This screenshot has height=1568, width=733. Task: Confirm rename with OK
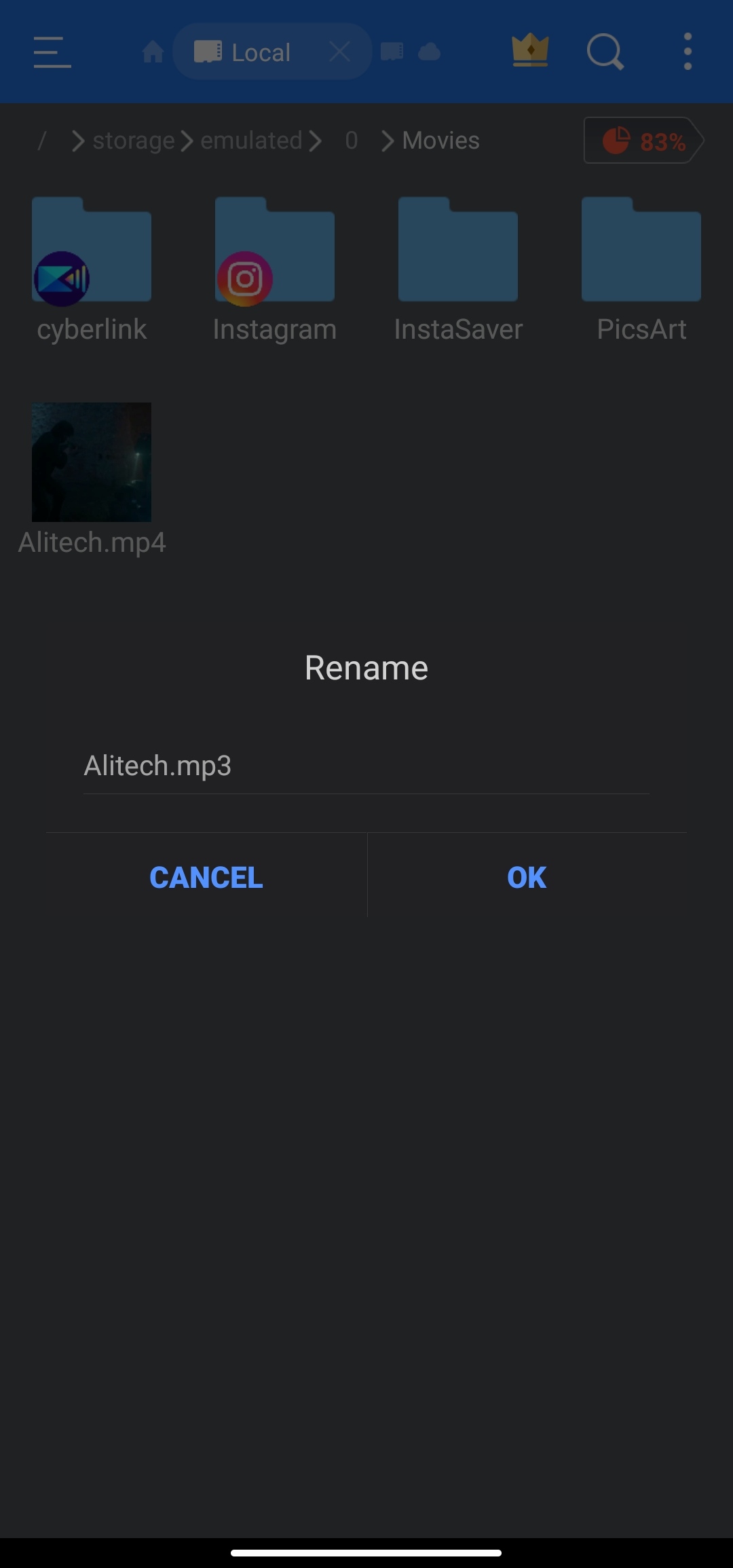[527, 877]
